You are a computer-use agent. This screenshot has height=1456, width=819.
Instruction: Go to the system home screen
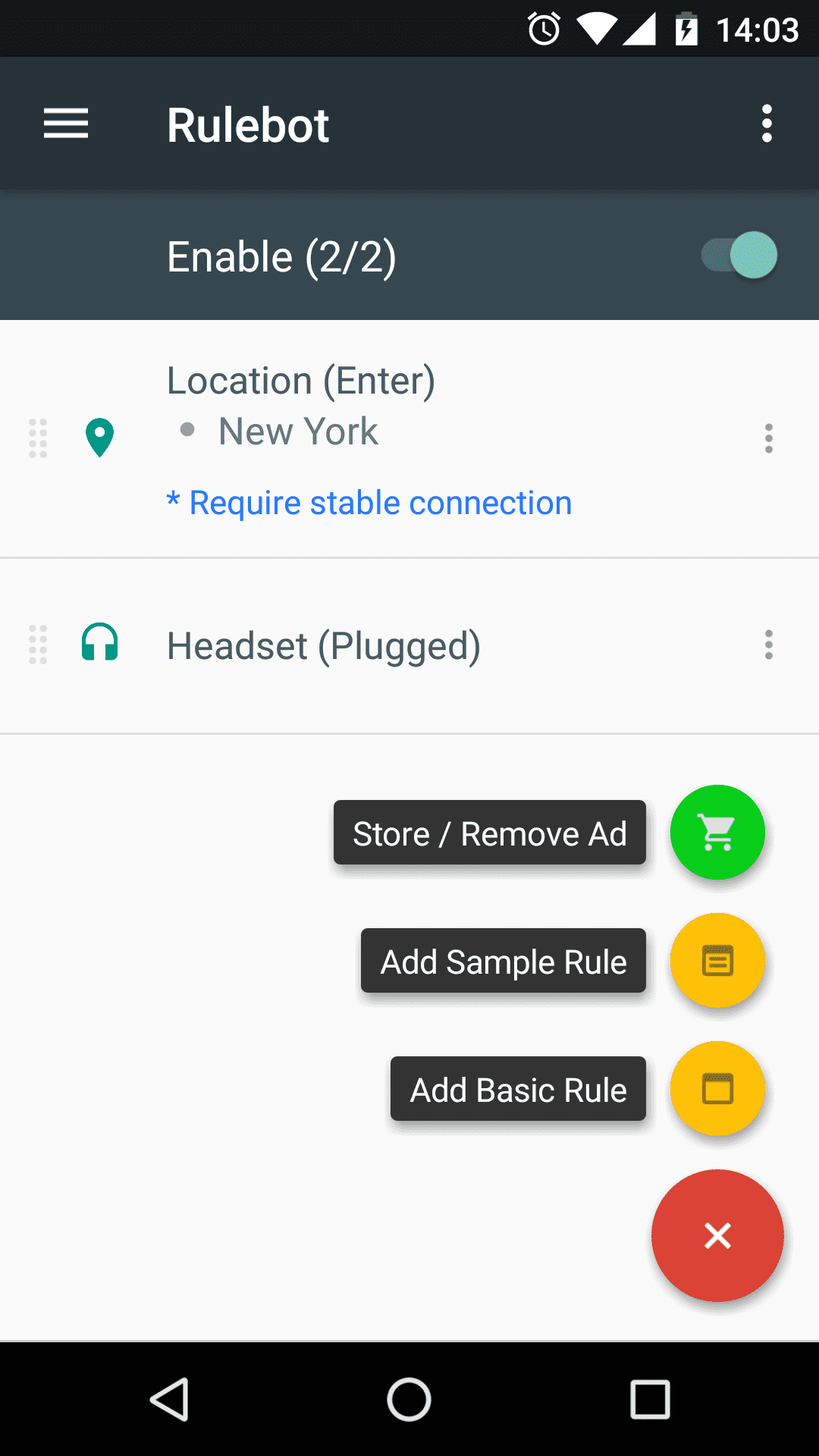[x=409, y=1399]
